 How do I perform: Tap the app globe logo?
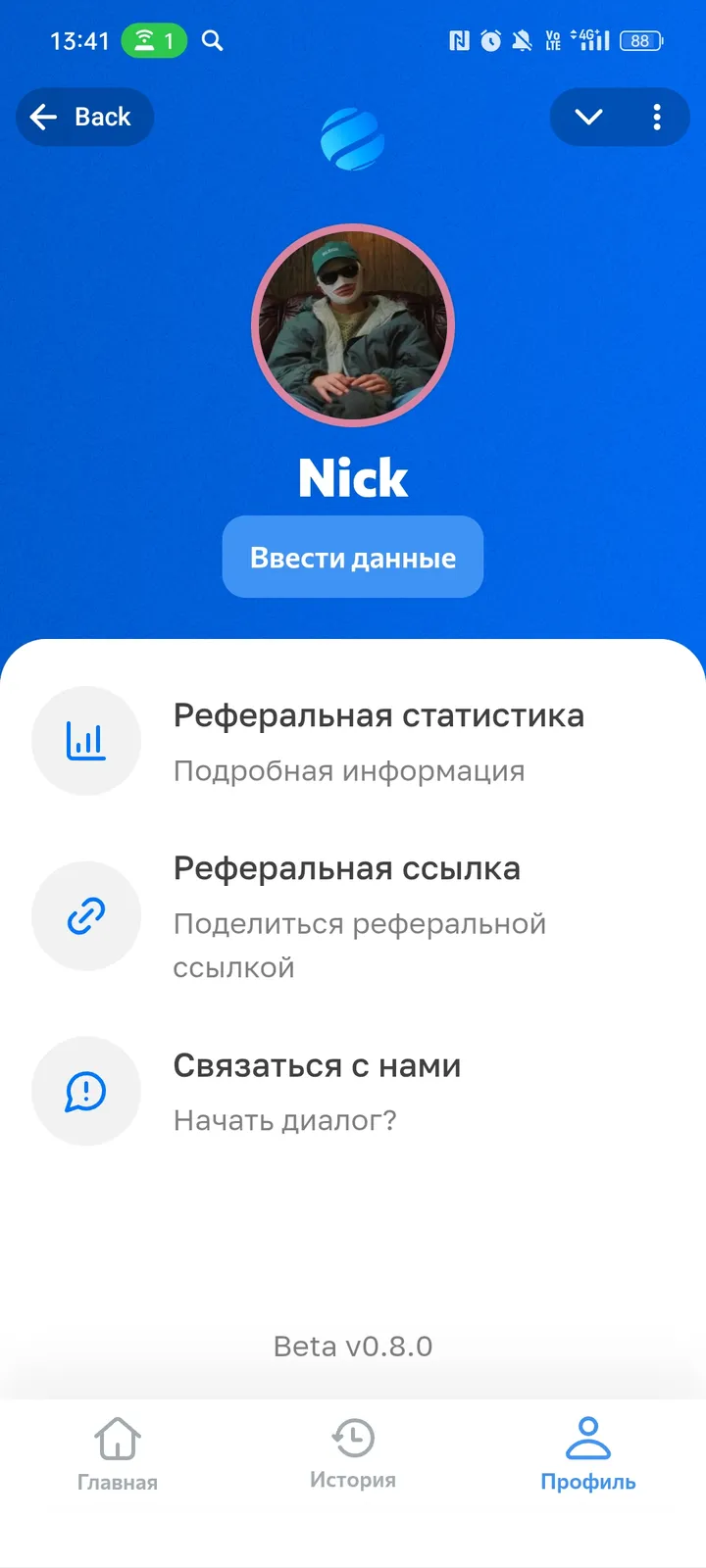pos(353,139)
